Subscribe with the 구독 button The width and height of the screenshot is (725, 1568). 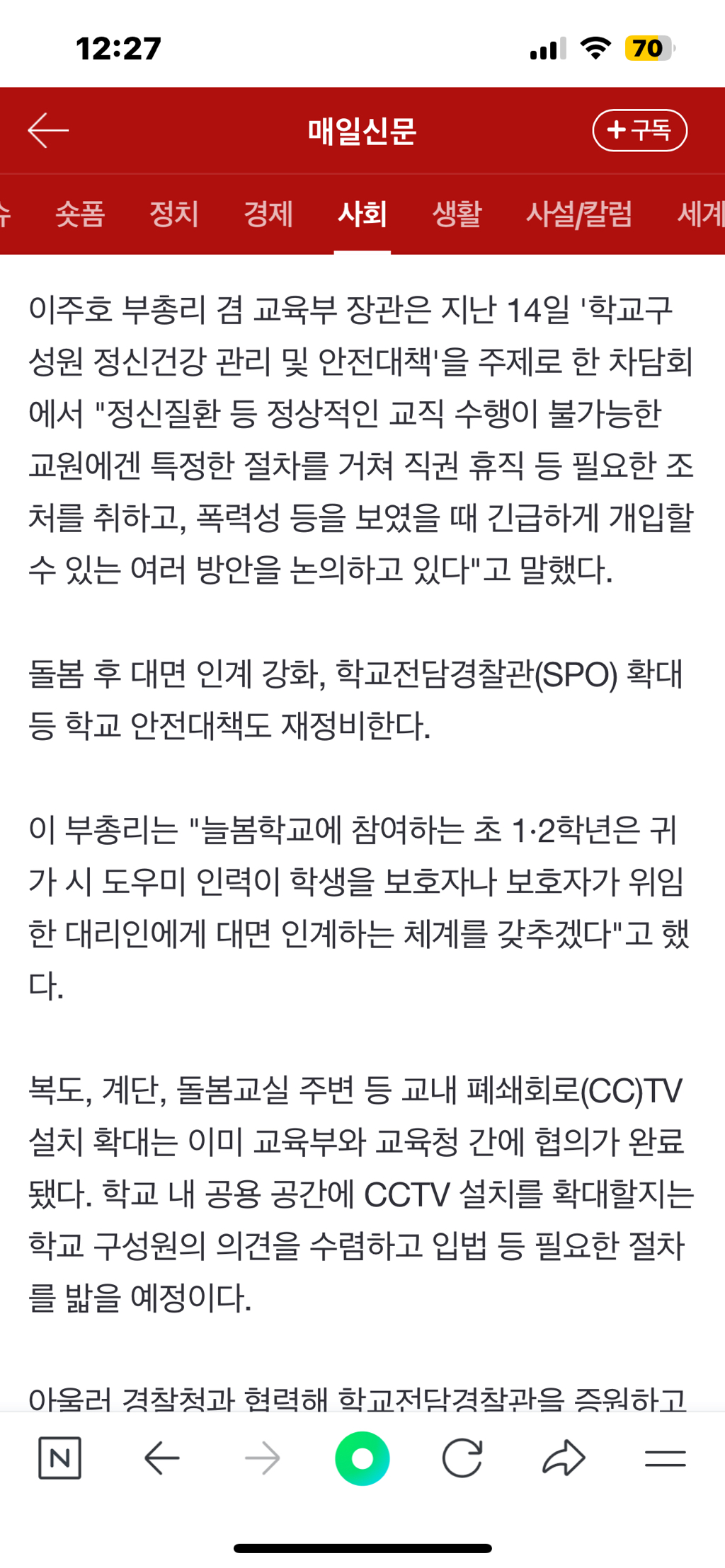tap(639, 130)
